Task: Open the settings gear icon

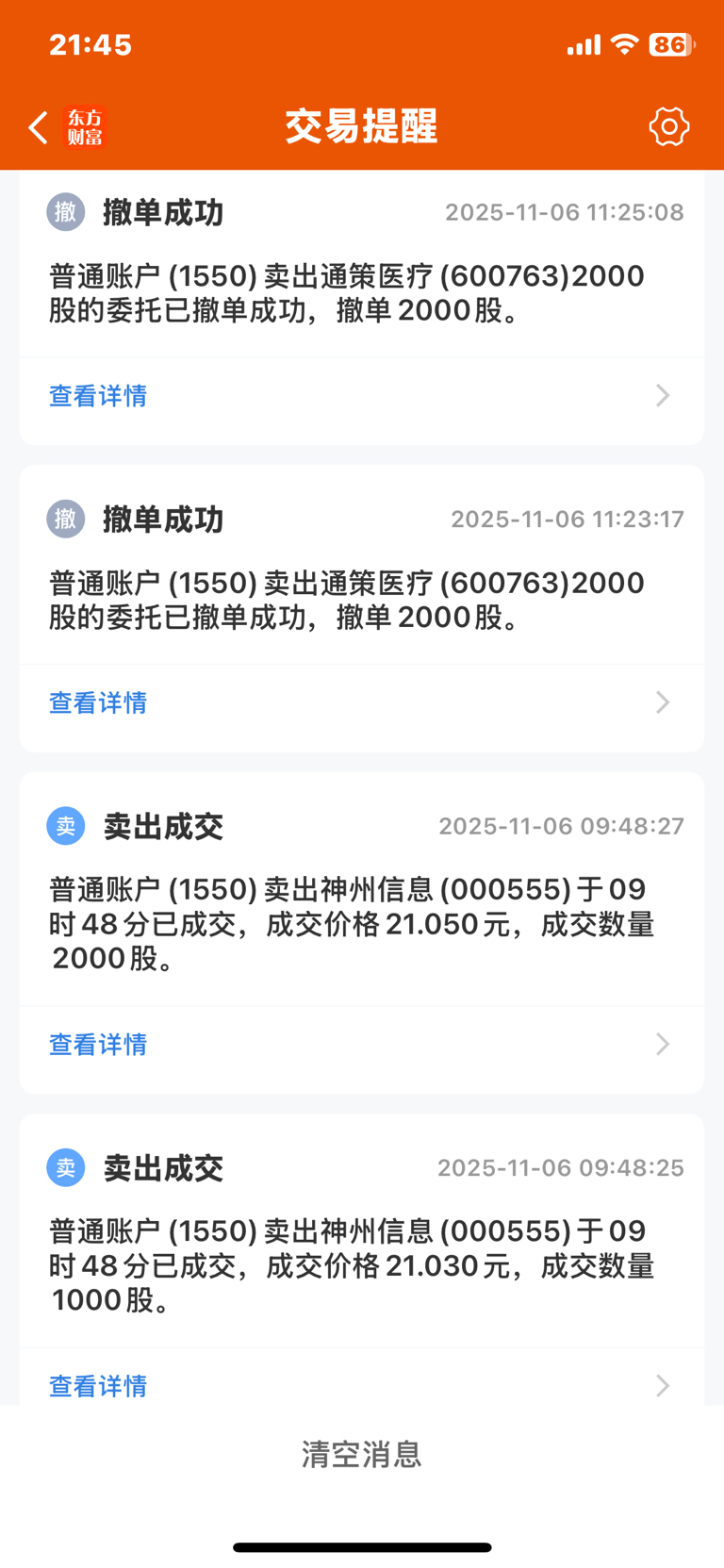Action: (668, 126)
